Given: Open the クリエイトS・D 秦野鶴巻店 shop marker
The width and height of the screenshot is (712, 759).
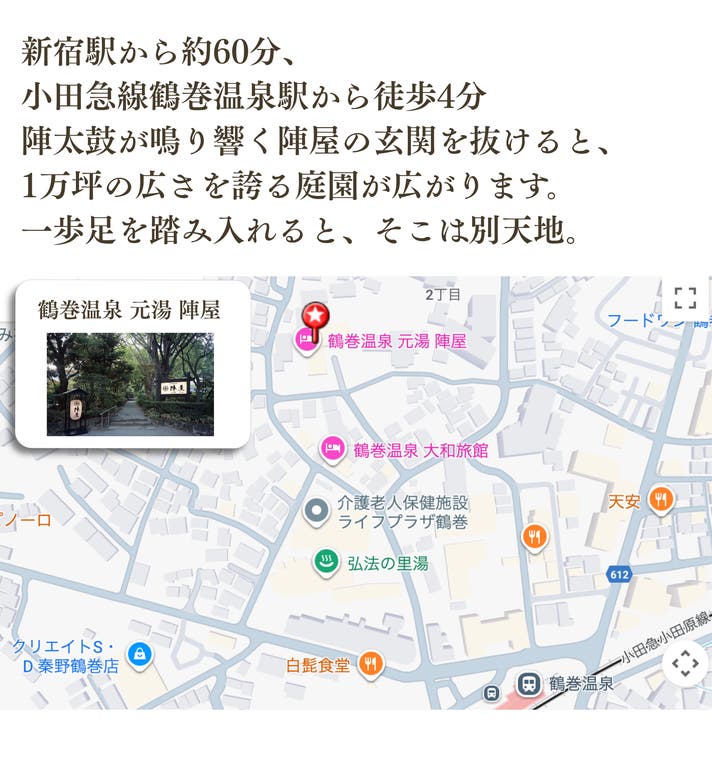Looking at the screenshot, I should pyautogui.click(x=140, y=656).
